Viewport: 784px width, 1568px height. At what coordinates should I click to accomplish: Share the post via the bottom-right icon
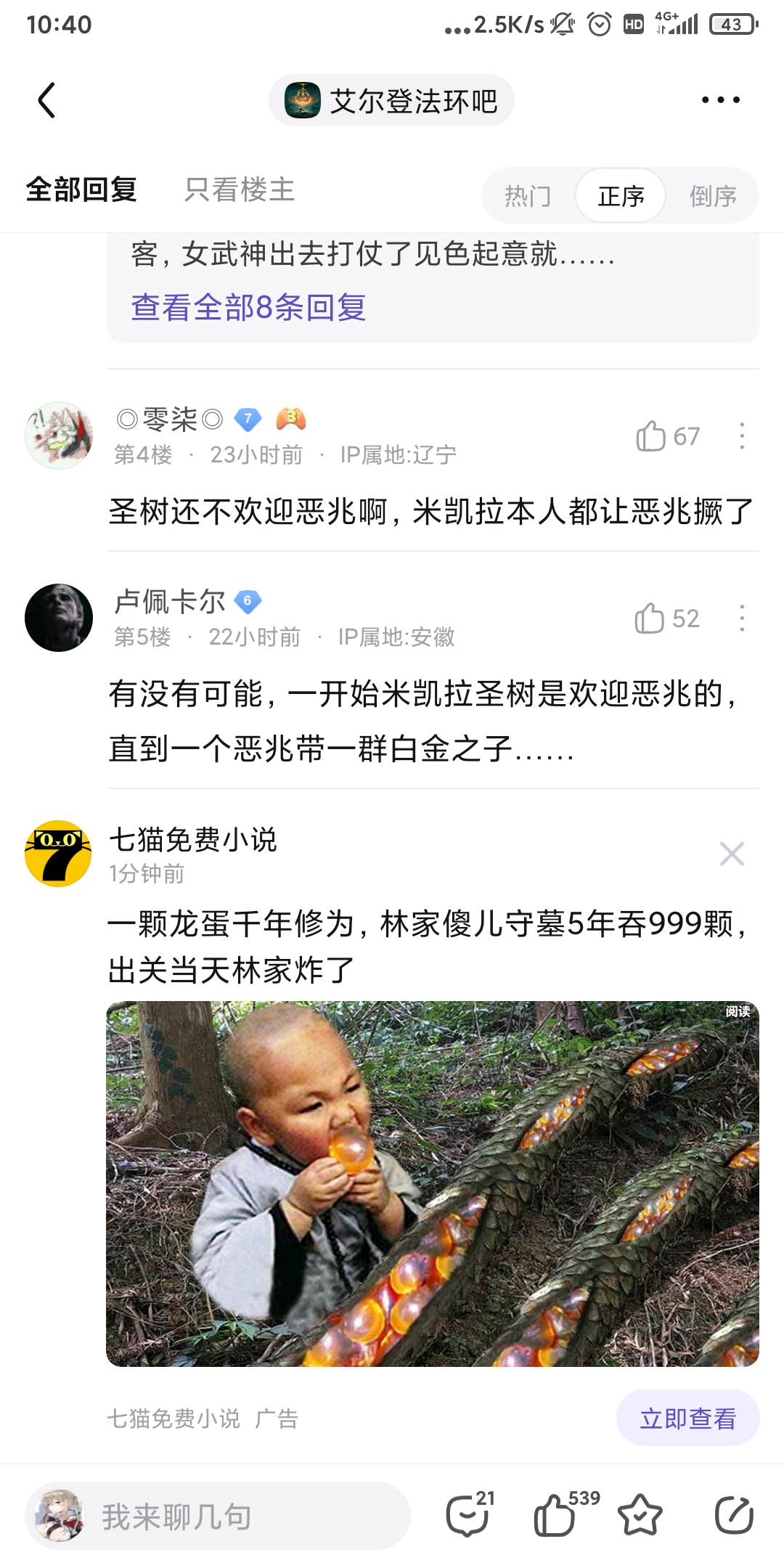coord(734,1515)
